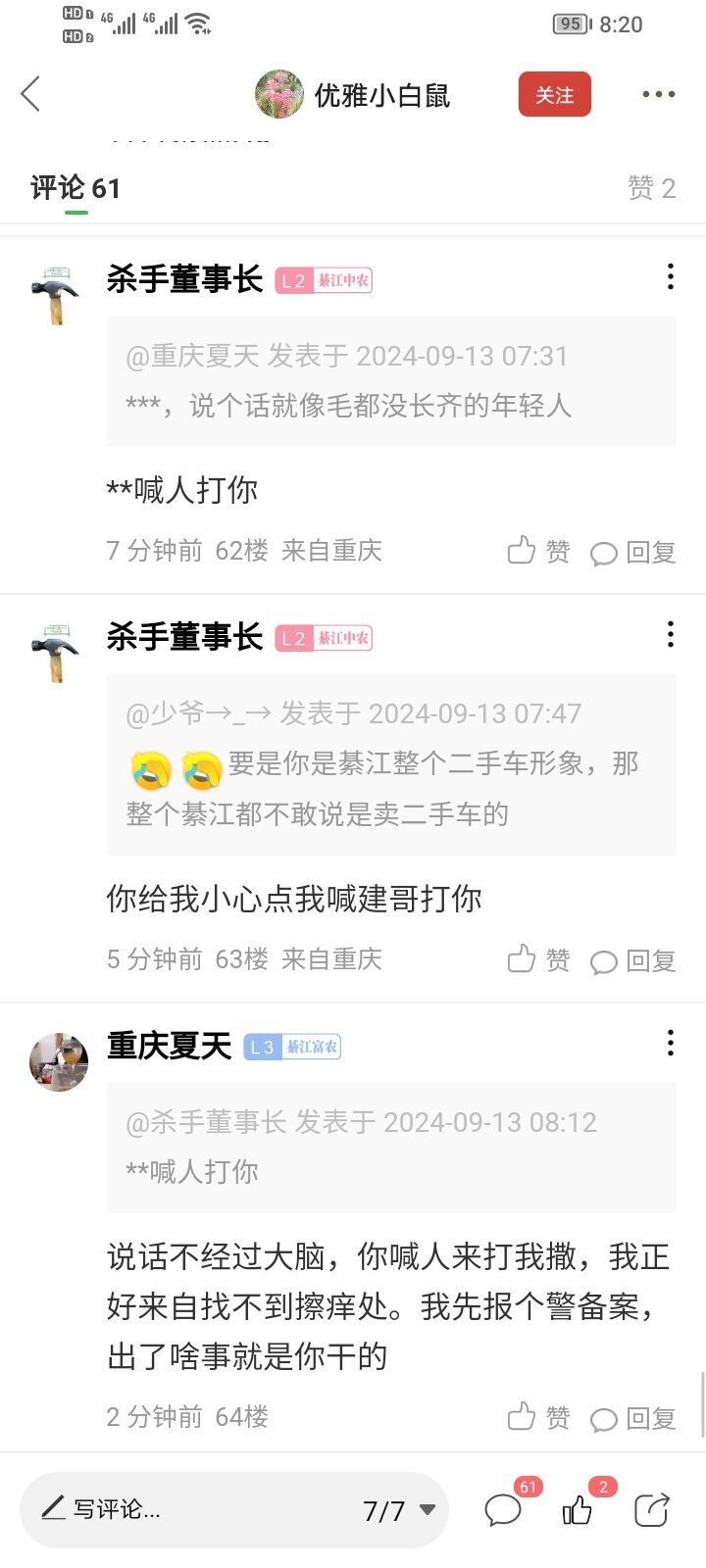
Task: Share this post with the bottom share icon
Action: (651, 1510)
